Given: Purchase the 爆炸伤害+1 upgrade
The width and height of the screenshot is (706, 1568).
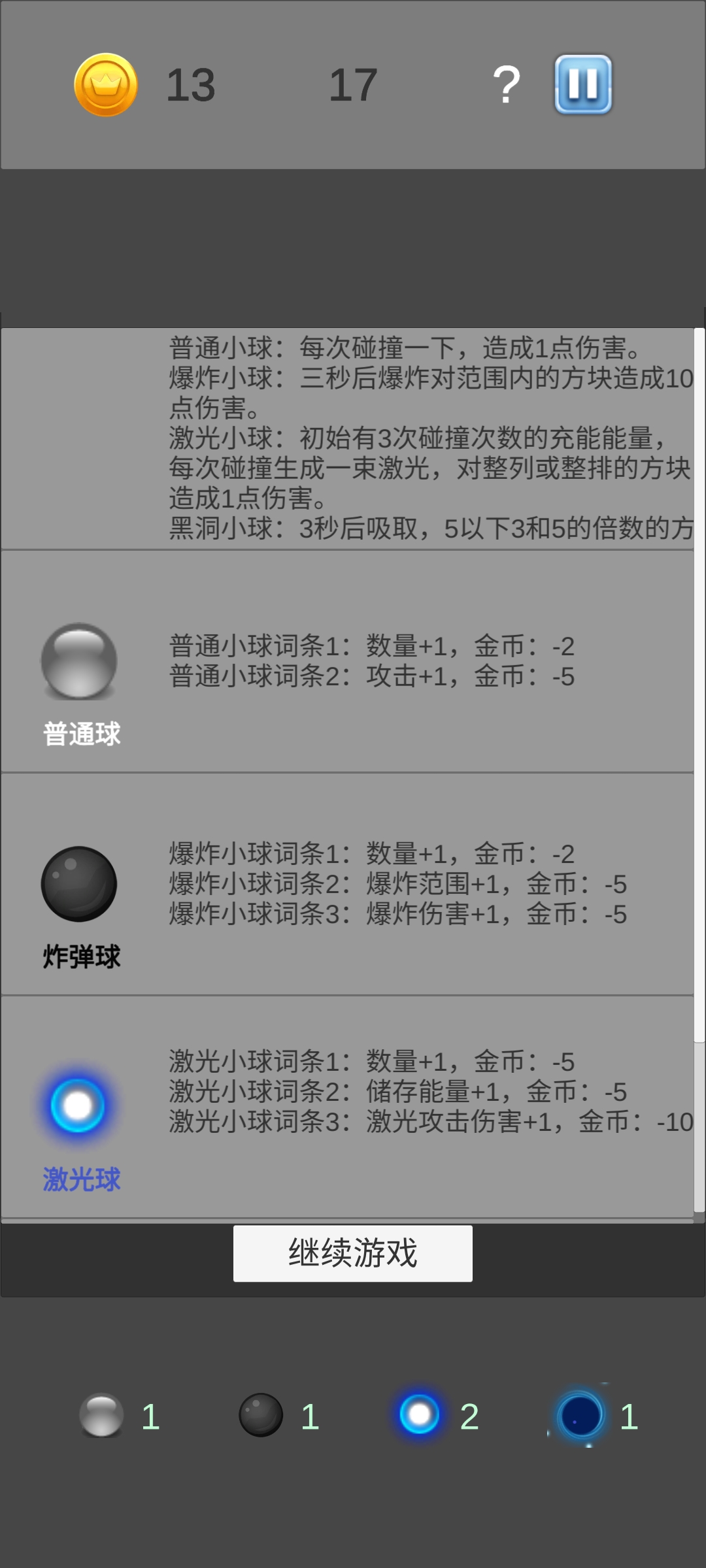Looking at the screenshot, I should pos(395,914).
